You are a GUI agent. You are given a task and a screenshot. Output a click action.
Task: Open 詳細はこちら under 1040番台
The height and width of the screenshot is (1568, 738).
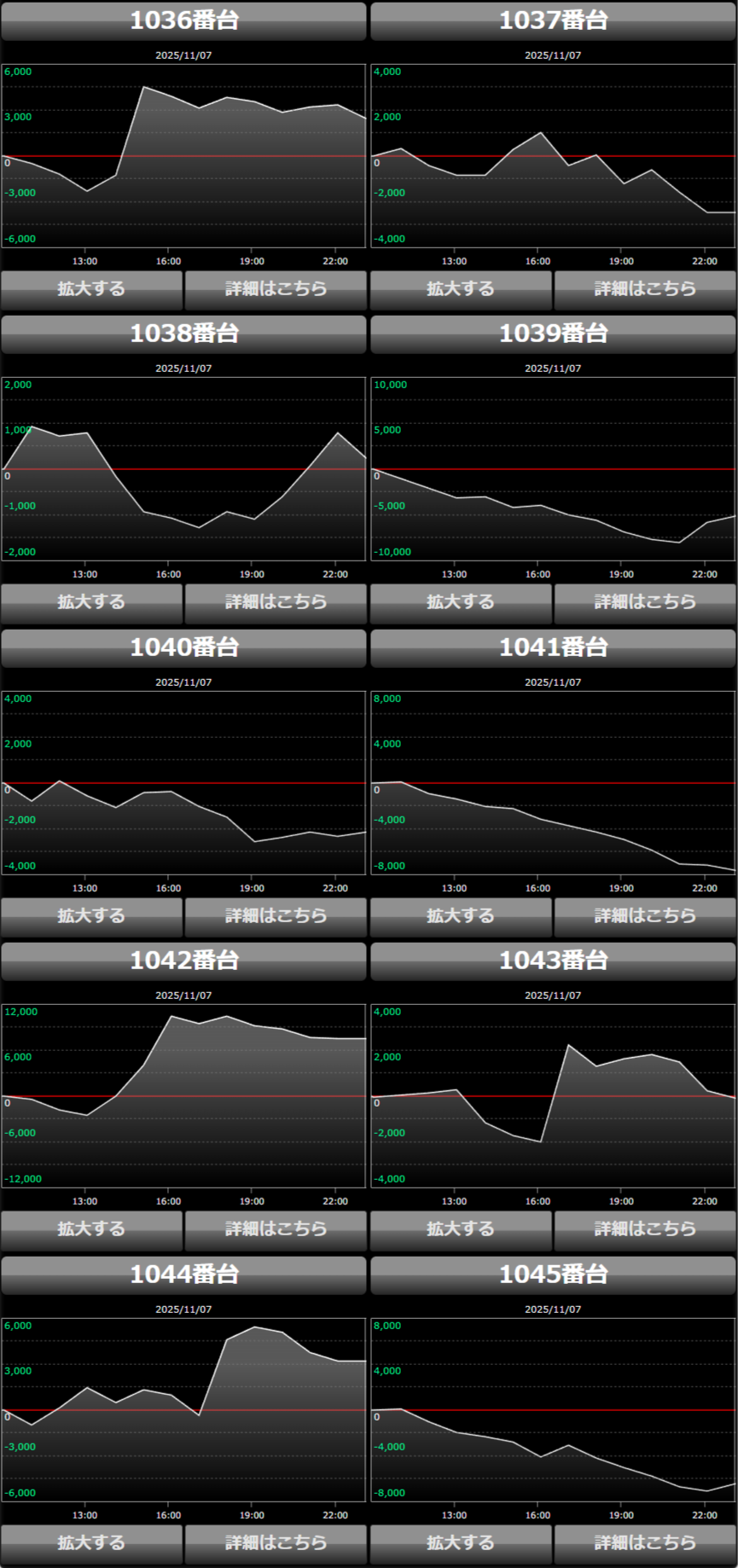point(276,916)
